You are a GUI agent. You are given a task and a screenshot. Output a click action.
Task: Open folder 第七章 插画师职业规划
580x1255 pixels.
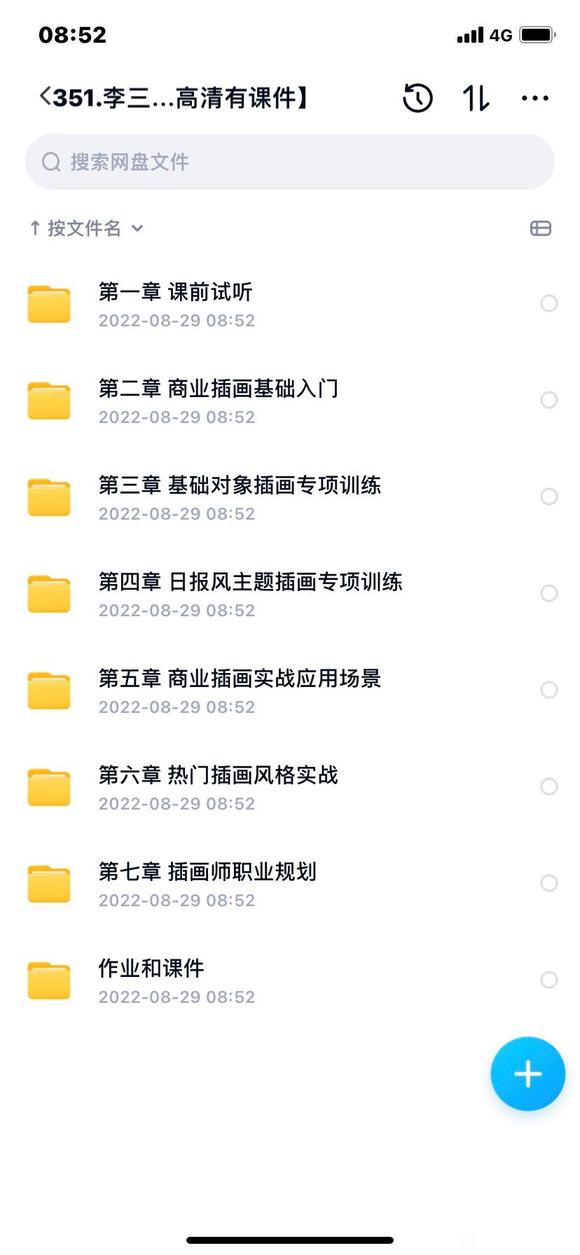pyautogui.click(x=290, y=884)
